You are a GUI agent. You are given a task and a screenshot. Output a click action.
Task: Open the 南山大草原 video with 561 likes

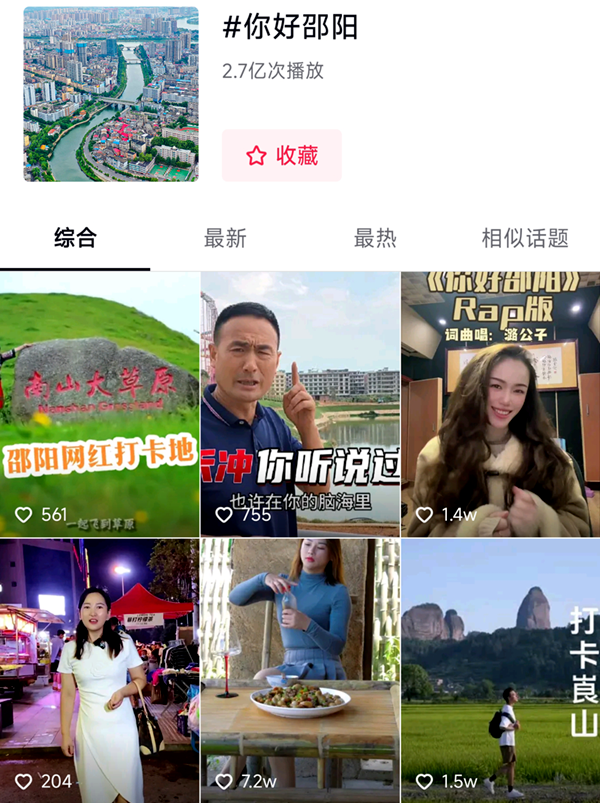tap(99, 404)
